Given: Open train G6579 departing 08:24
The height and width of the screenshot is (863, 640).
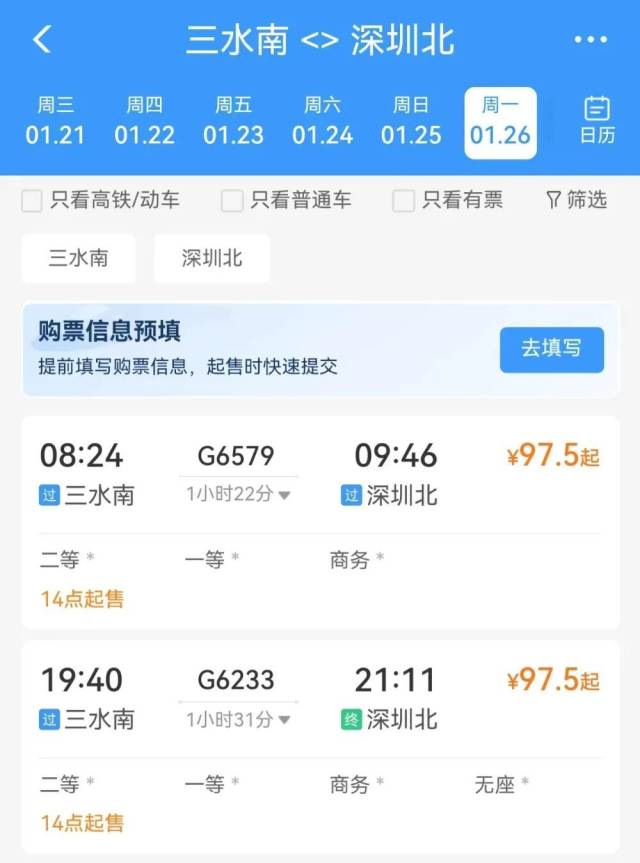Looking at the screenshot, I should (320, 475).
